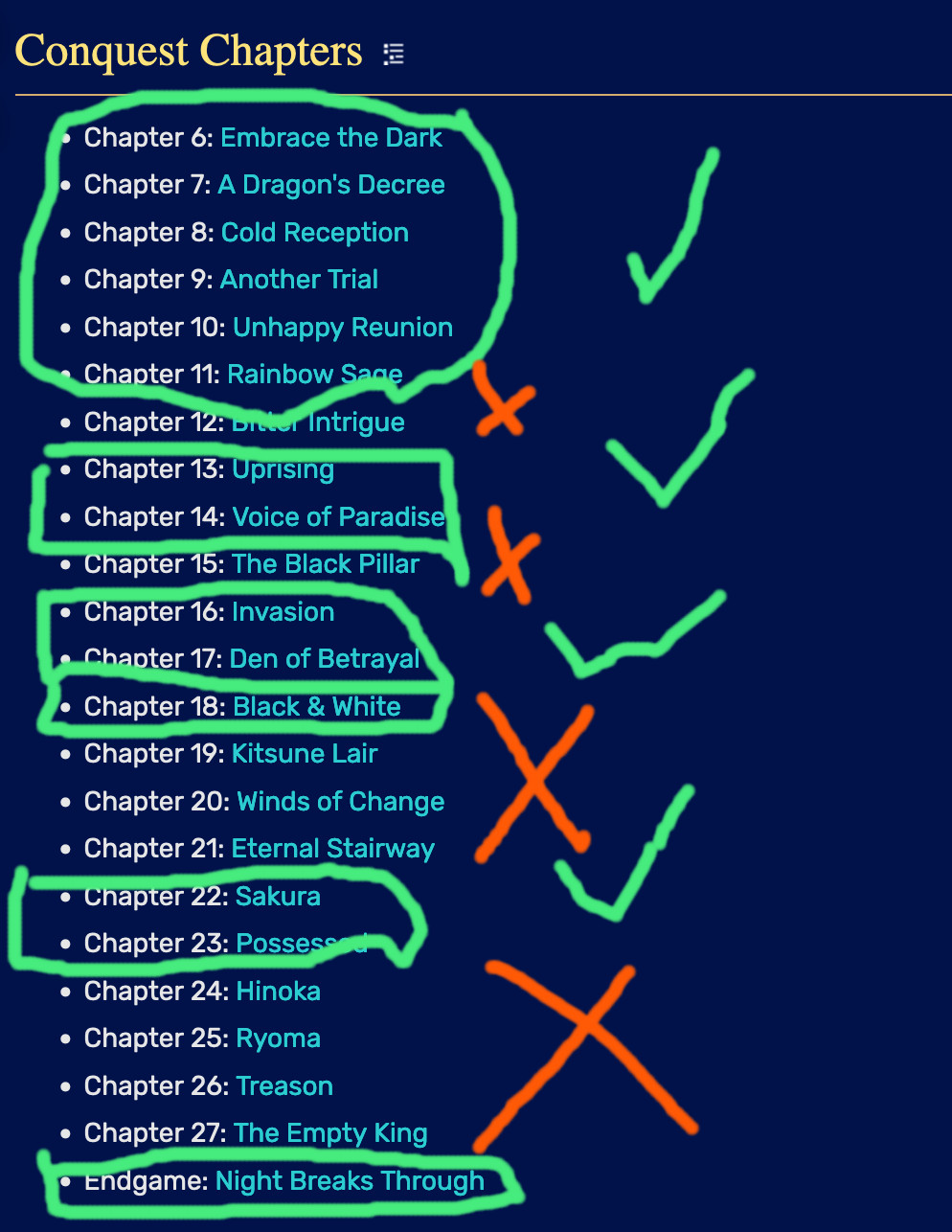View the Another Trial chapter page
Viewport: 952px width, 1232px height.
click(x=298, y=280)
